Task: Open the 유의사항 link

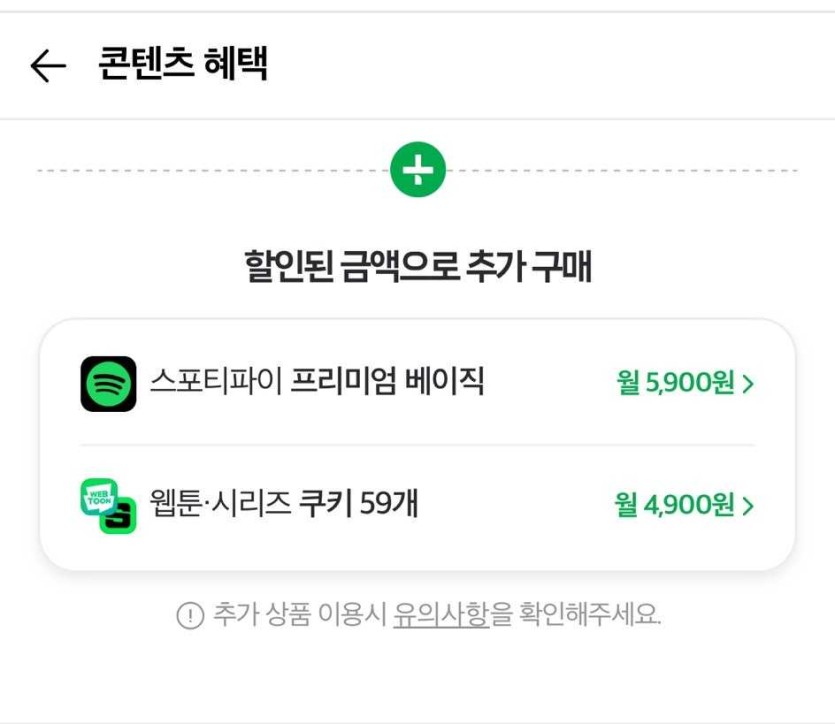Action: [x=440, y=614]
